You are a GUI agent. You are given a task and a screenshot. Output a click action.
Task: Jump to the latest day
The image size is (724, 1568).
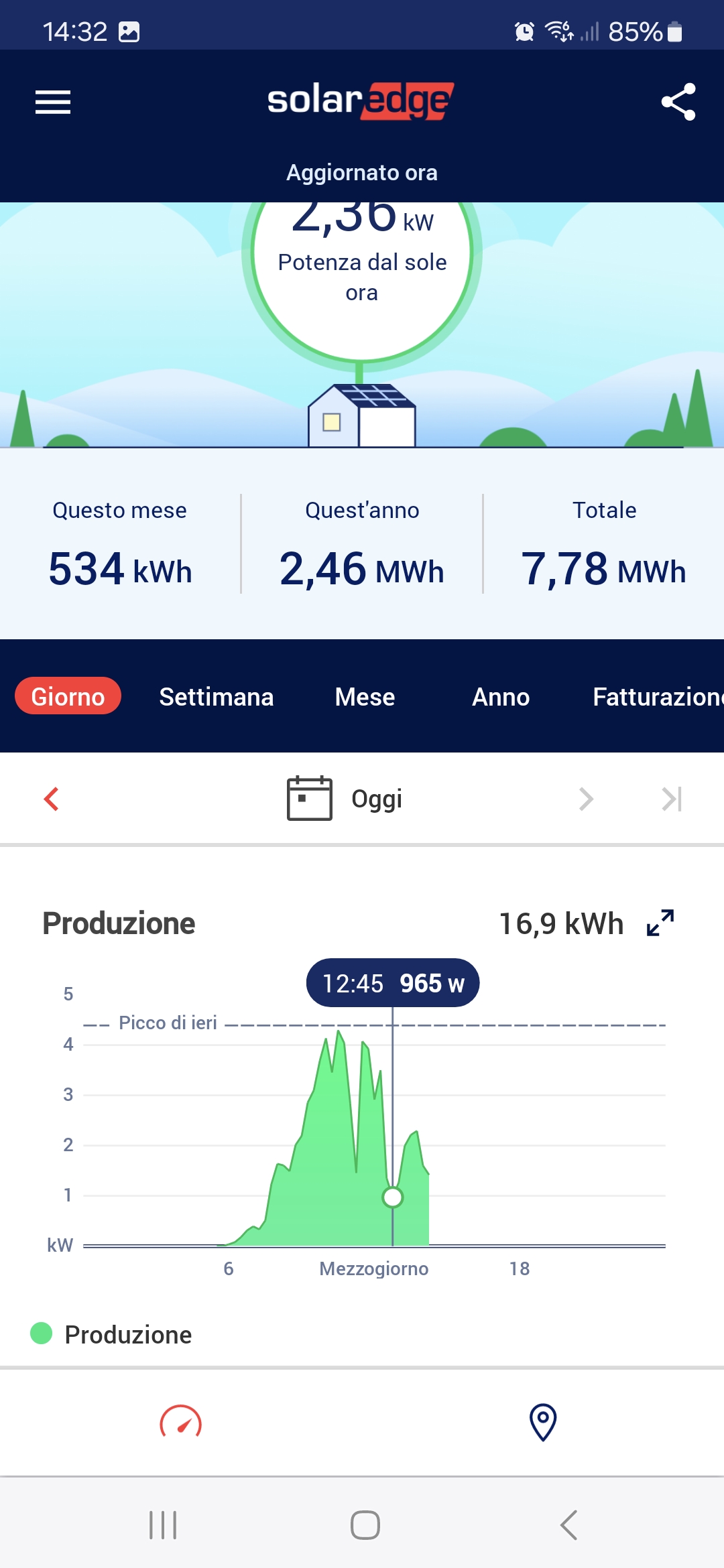672,799
